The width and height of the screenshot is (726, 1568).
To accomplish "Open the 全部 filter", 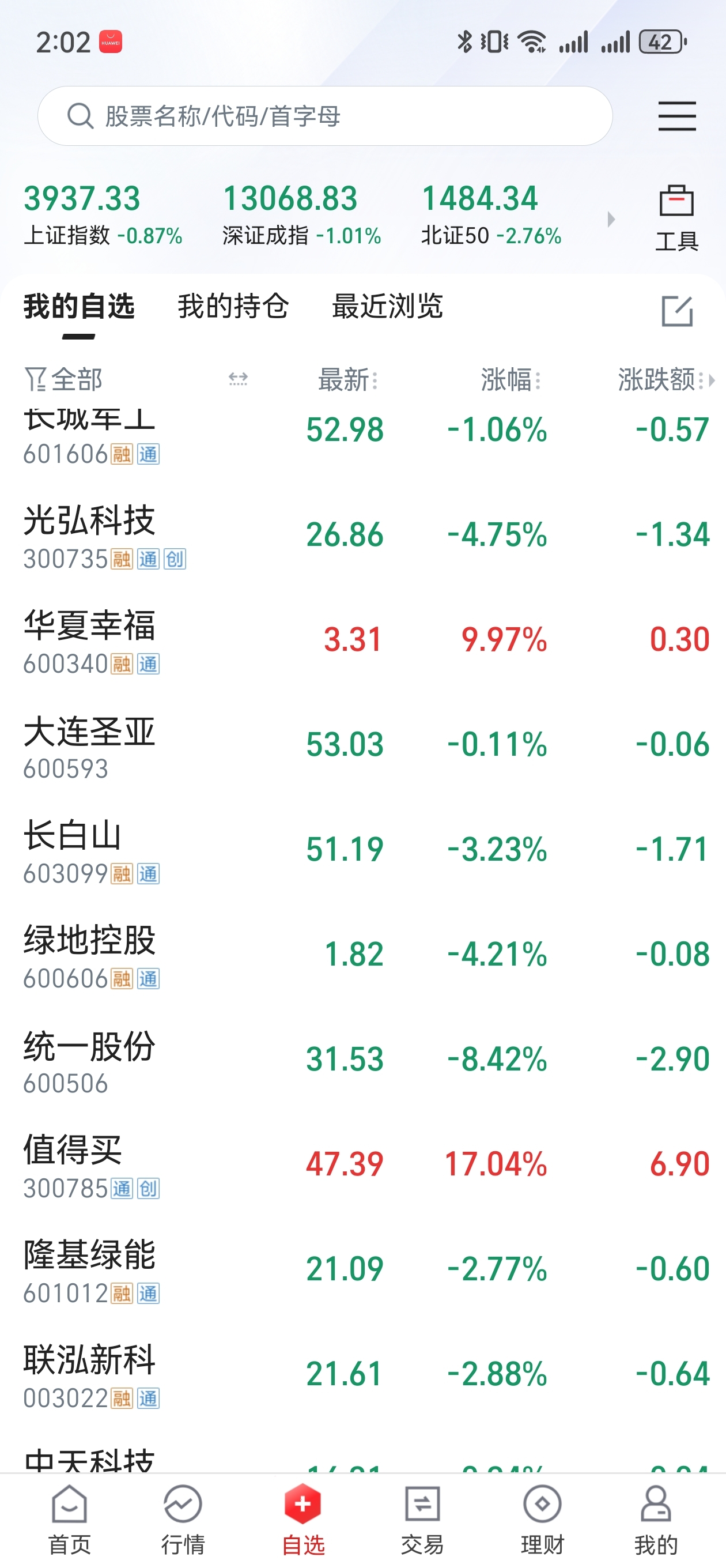I will (64, 380).
